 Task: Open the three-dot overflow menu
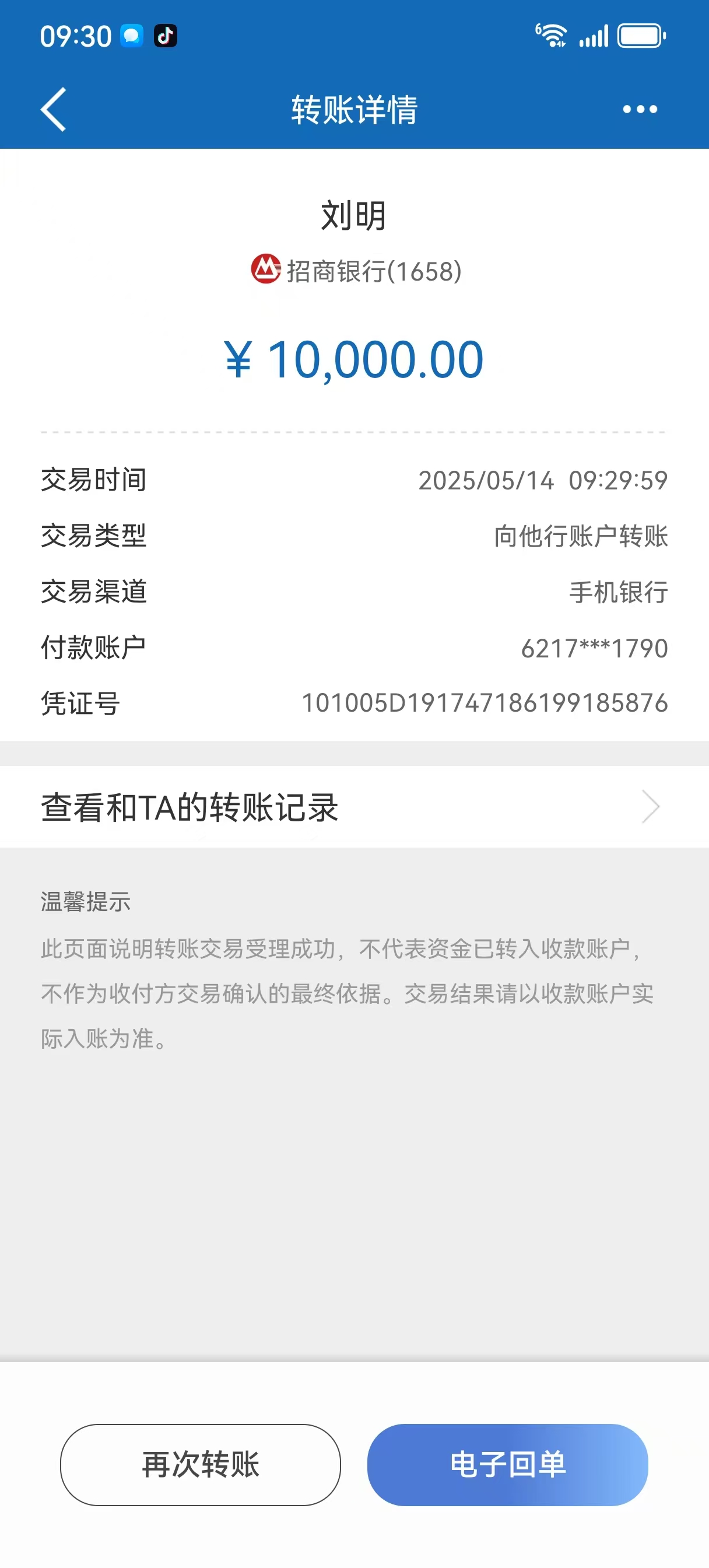point(640,110)
